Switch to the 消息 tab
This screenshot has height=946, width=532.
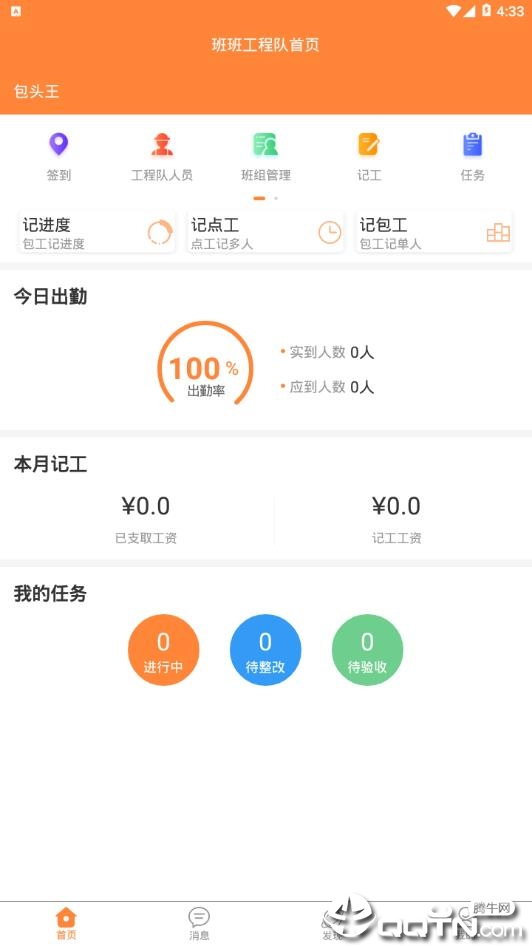pos(199,924)
